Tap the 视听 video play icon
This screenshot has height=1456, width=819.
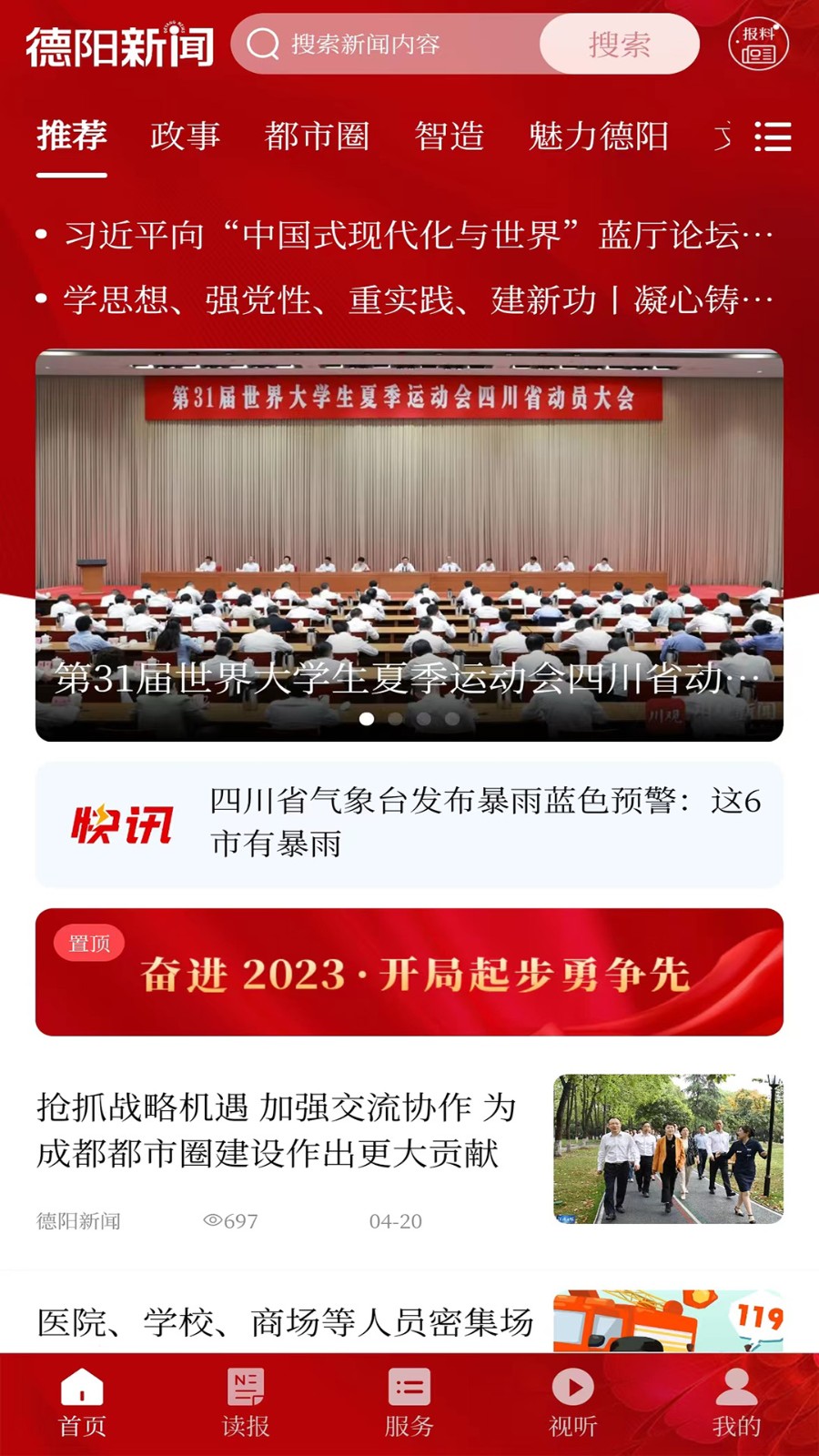coord(572,1385)
